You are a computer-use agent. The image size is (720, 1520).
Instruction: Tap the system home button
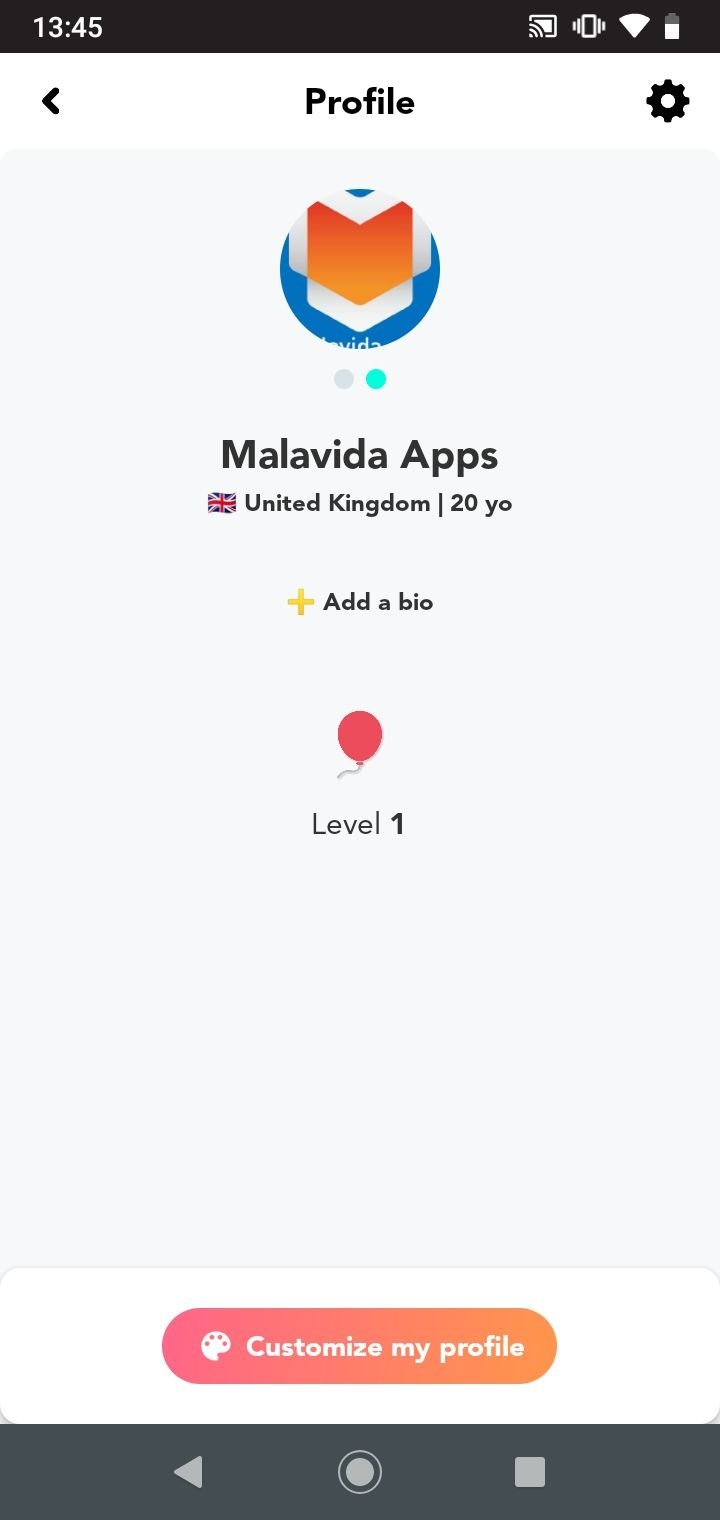[x=360, y=1472]
